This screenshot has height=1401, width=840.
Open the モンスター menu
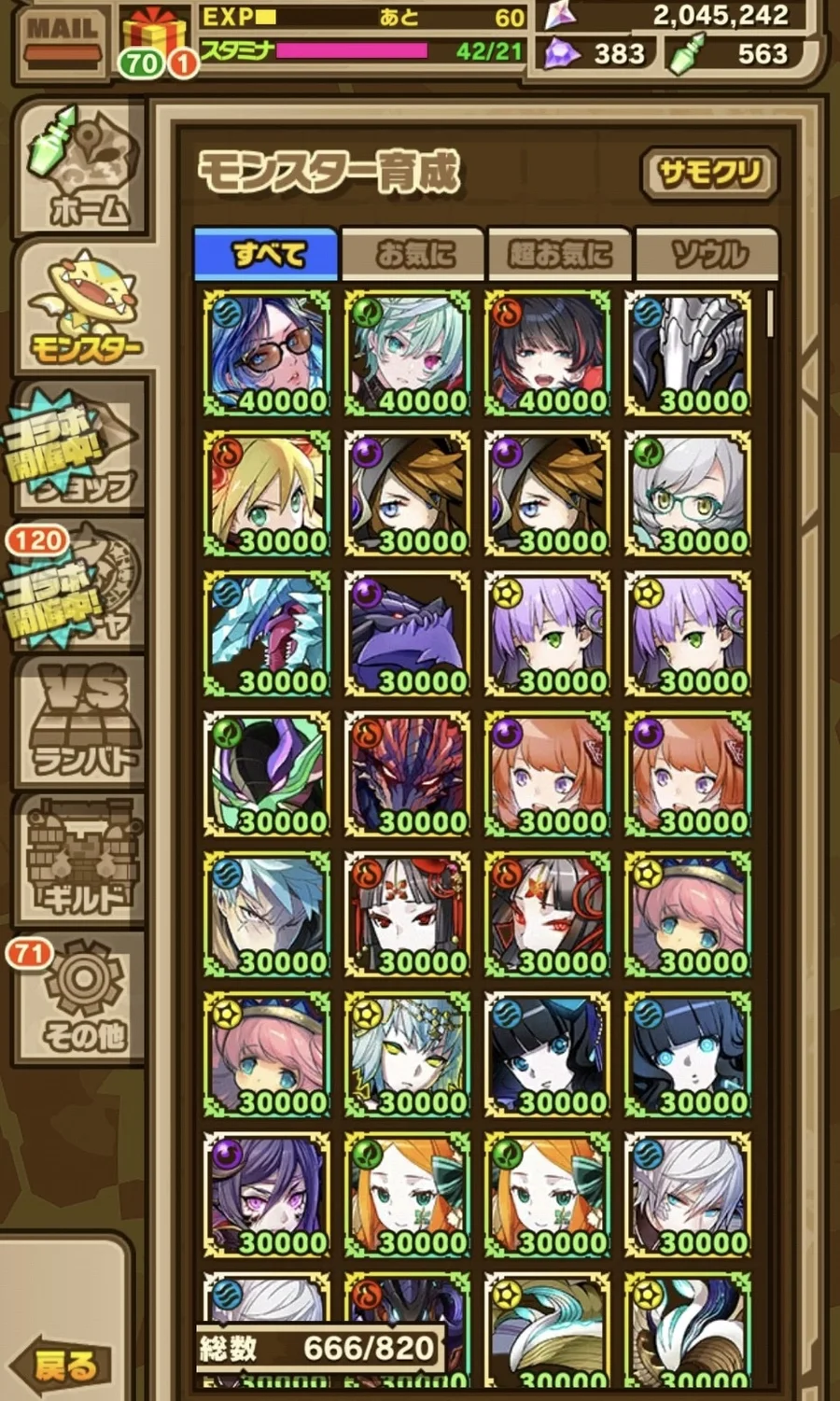point(82,310)
